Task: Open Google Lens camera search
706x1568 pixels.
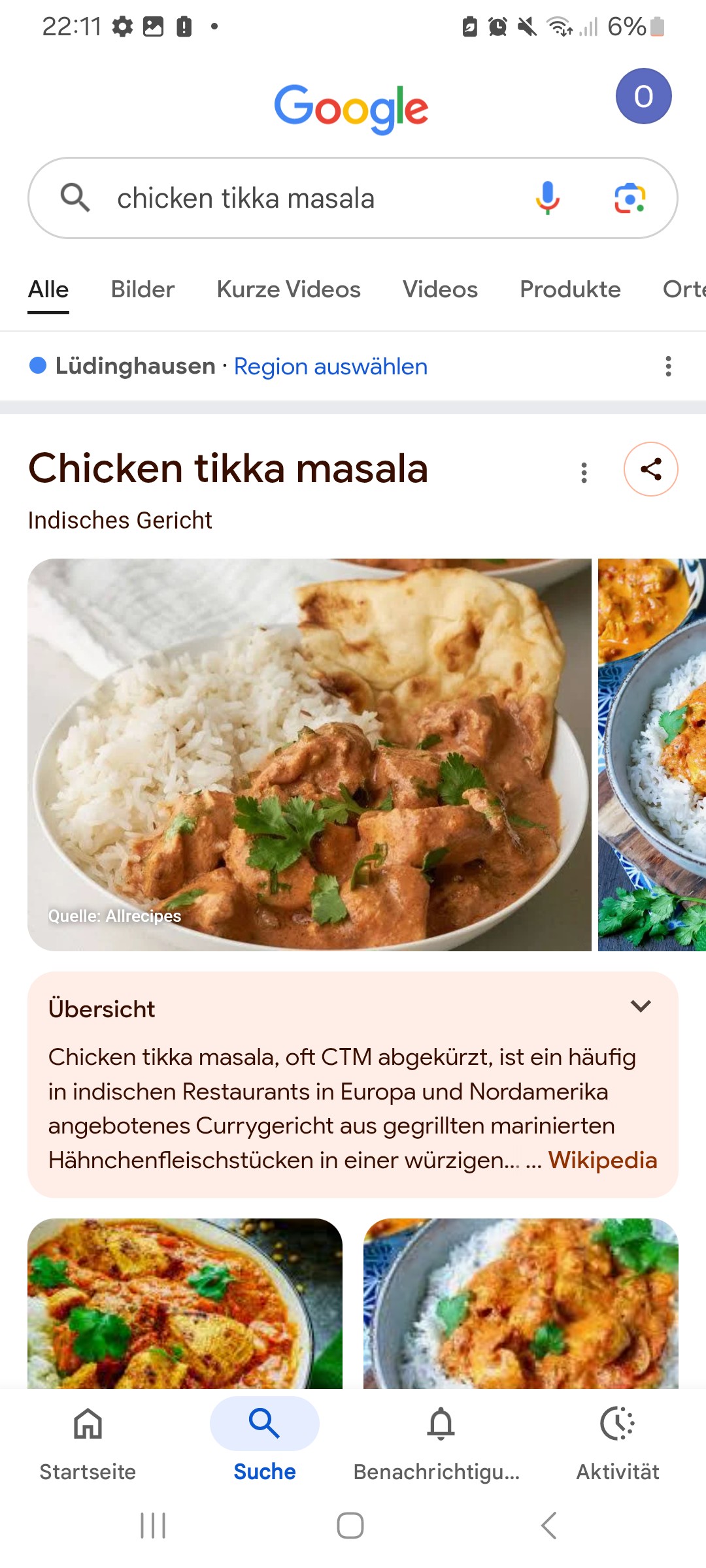Action: 629,198
